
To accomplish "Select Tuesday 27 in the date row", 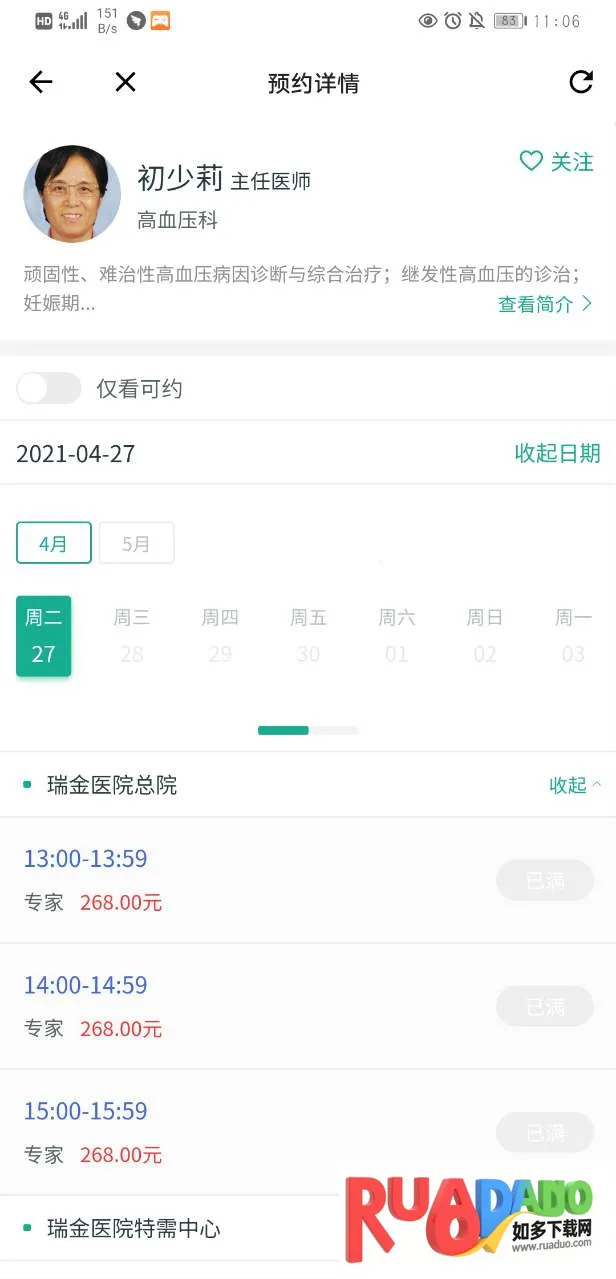I will [44, 636].
